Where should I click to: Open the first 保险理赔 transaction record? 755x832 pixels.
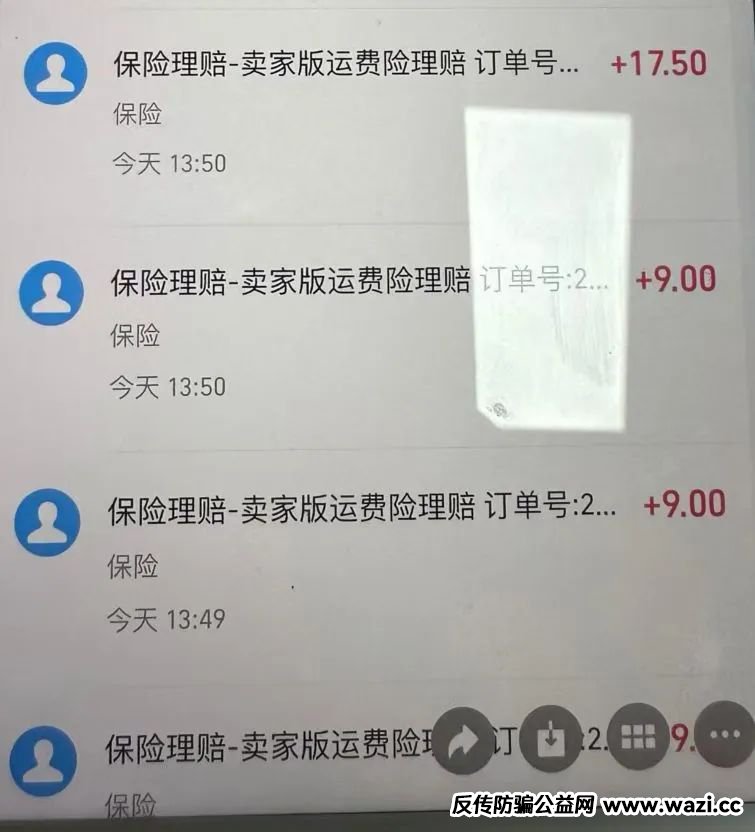300,66
